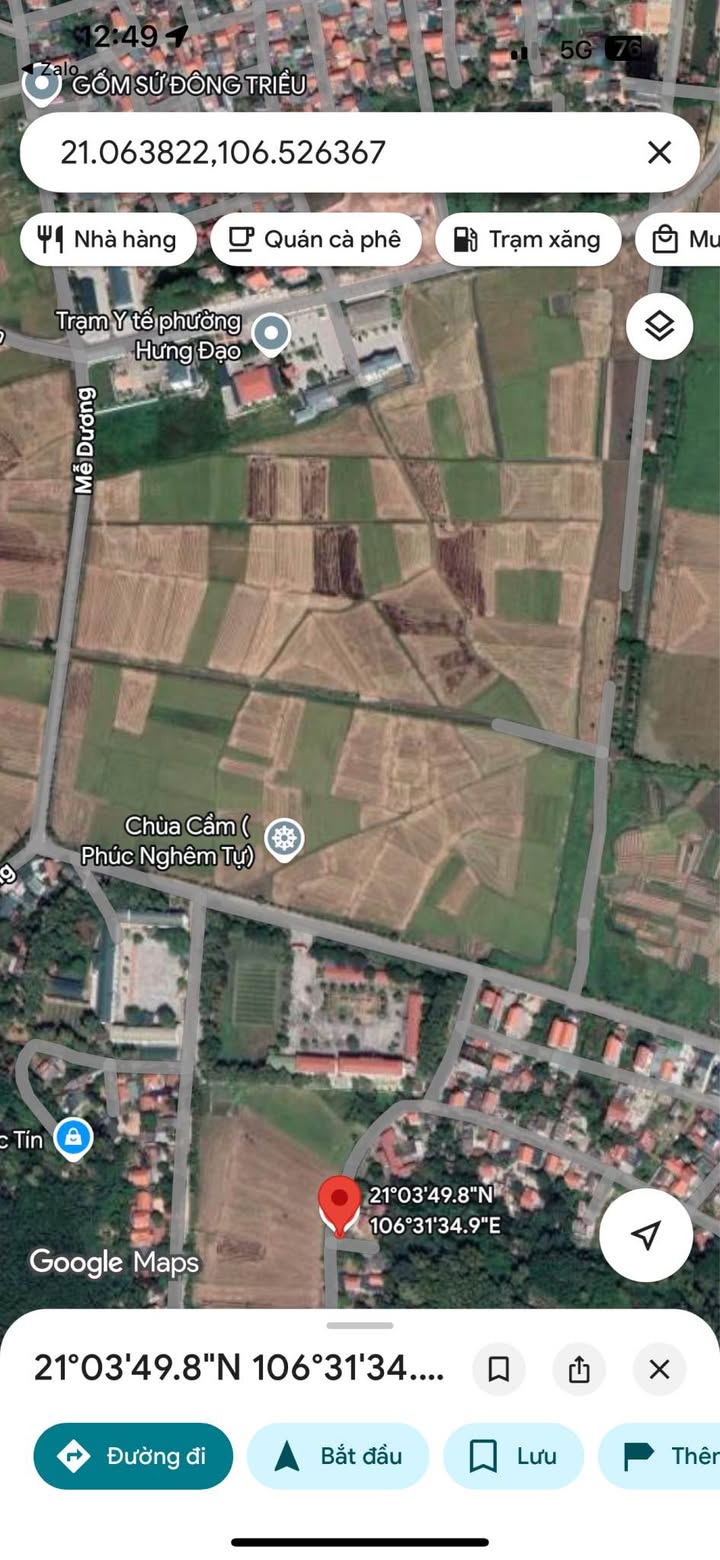This screenshot has height=1560, width=720.
Task: Bookmark this location in the header
Action: pos(499,1369)
